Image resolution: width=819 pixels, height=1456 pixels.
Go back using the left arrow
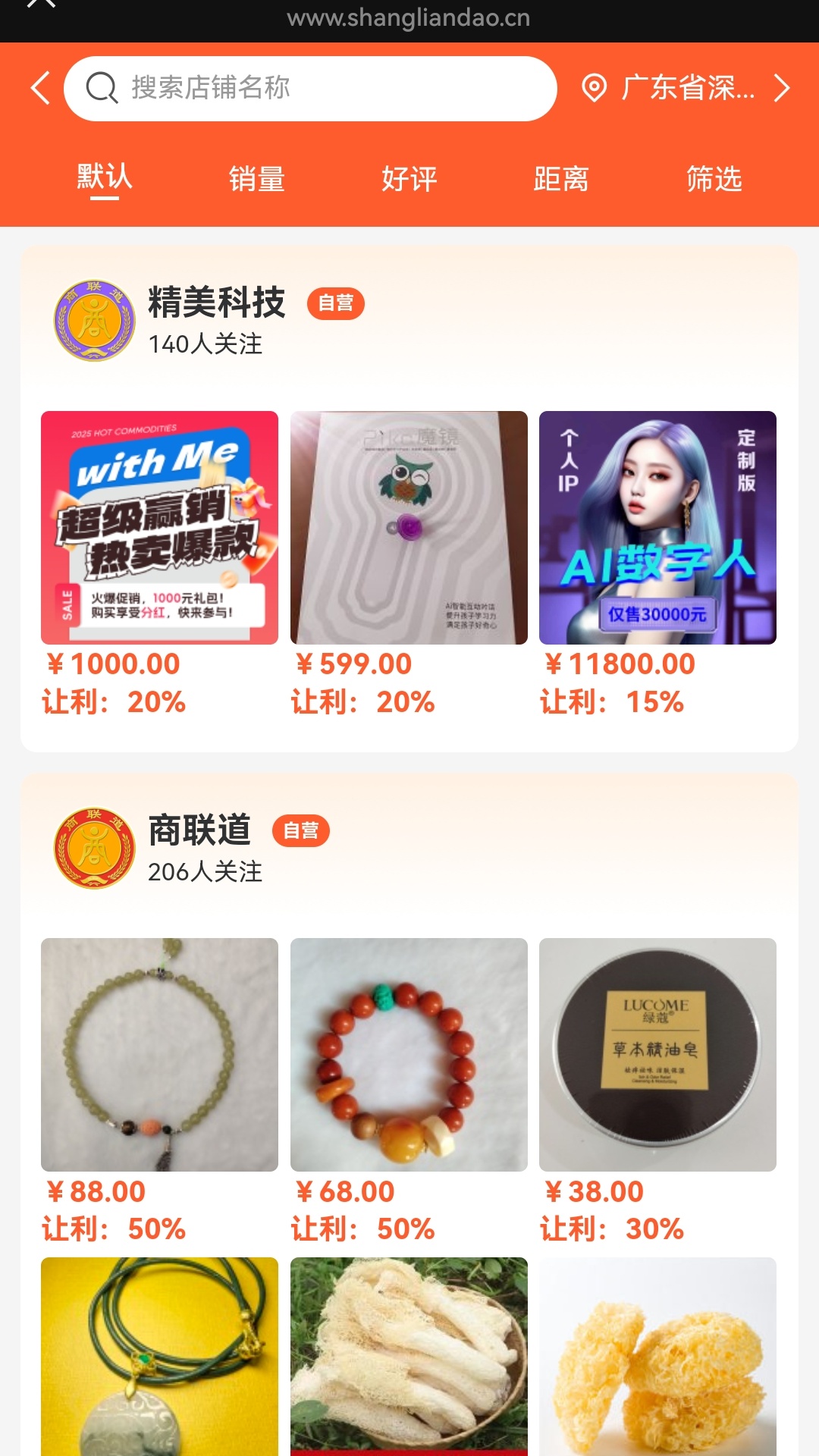(x=40, y=88)
